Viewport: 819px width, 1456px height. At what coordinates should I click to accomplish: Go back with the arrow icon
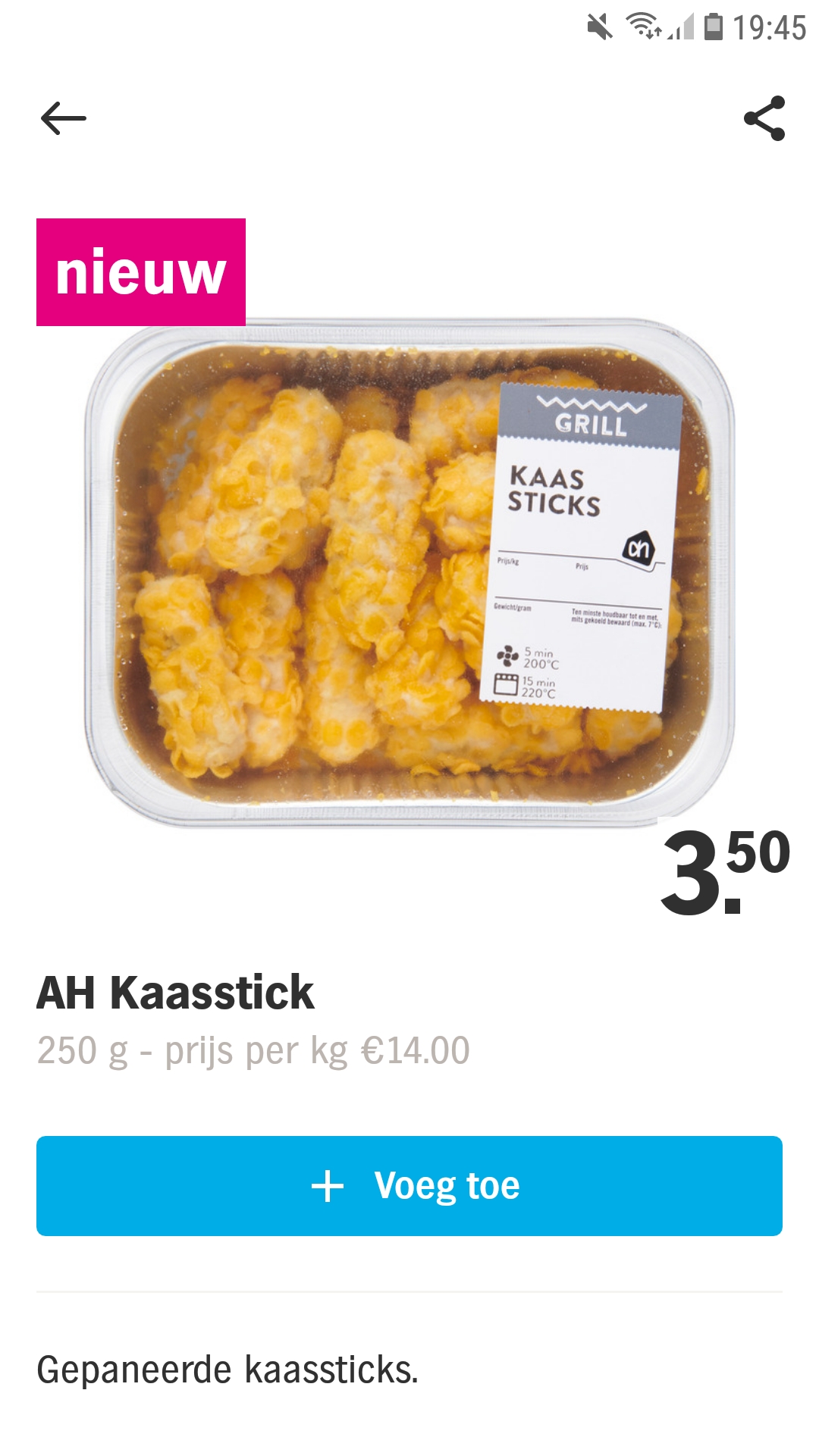click(x=64, y=119)
